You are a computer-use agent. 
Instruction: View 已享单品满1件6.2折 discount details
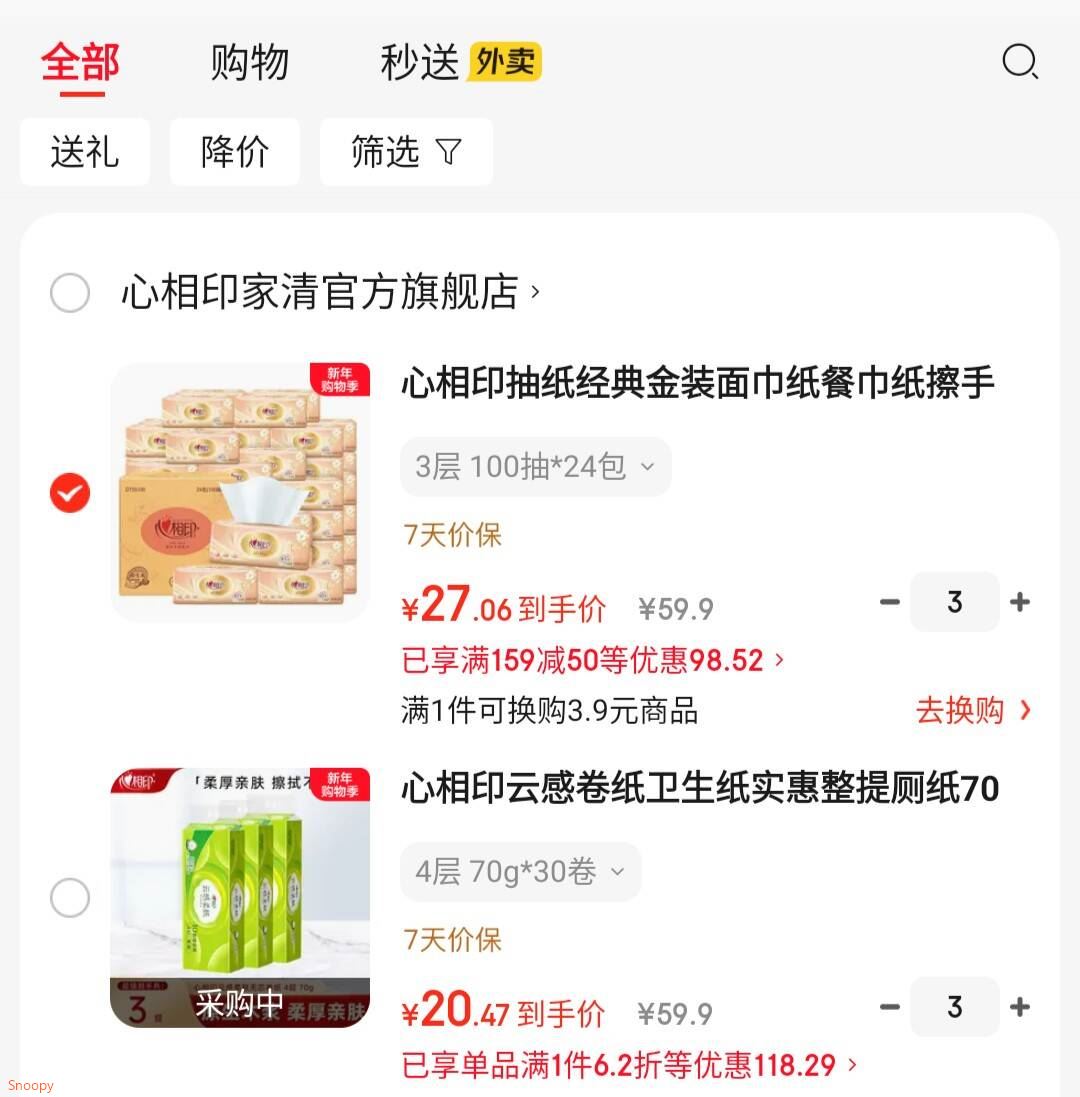(628, 1065)
